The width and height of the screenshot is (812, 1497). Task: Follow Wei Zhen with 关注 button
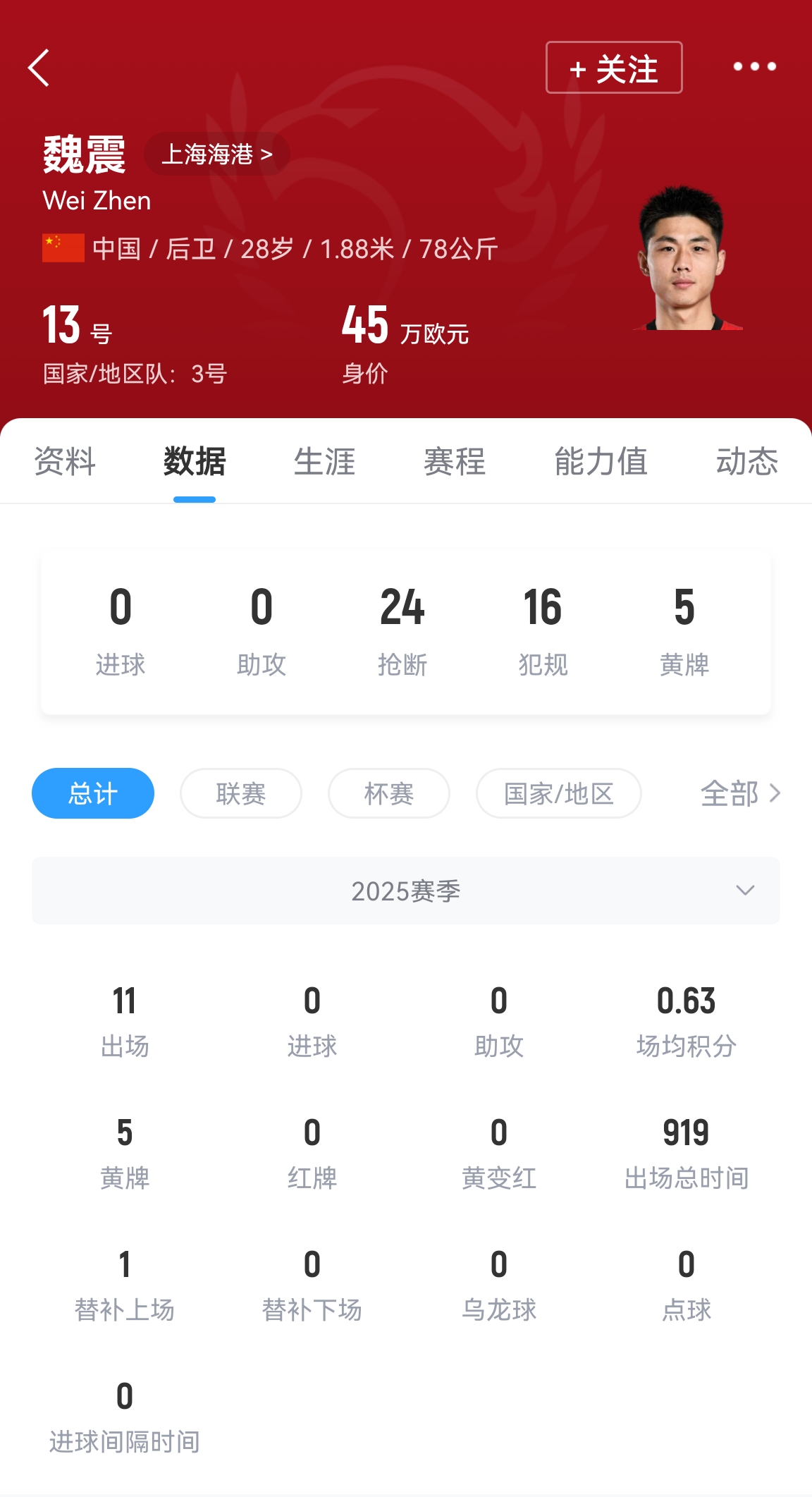click(613, 68)
